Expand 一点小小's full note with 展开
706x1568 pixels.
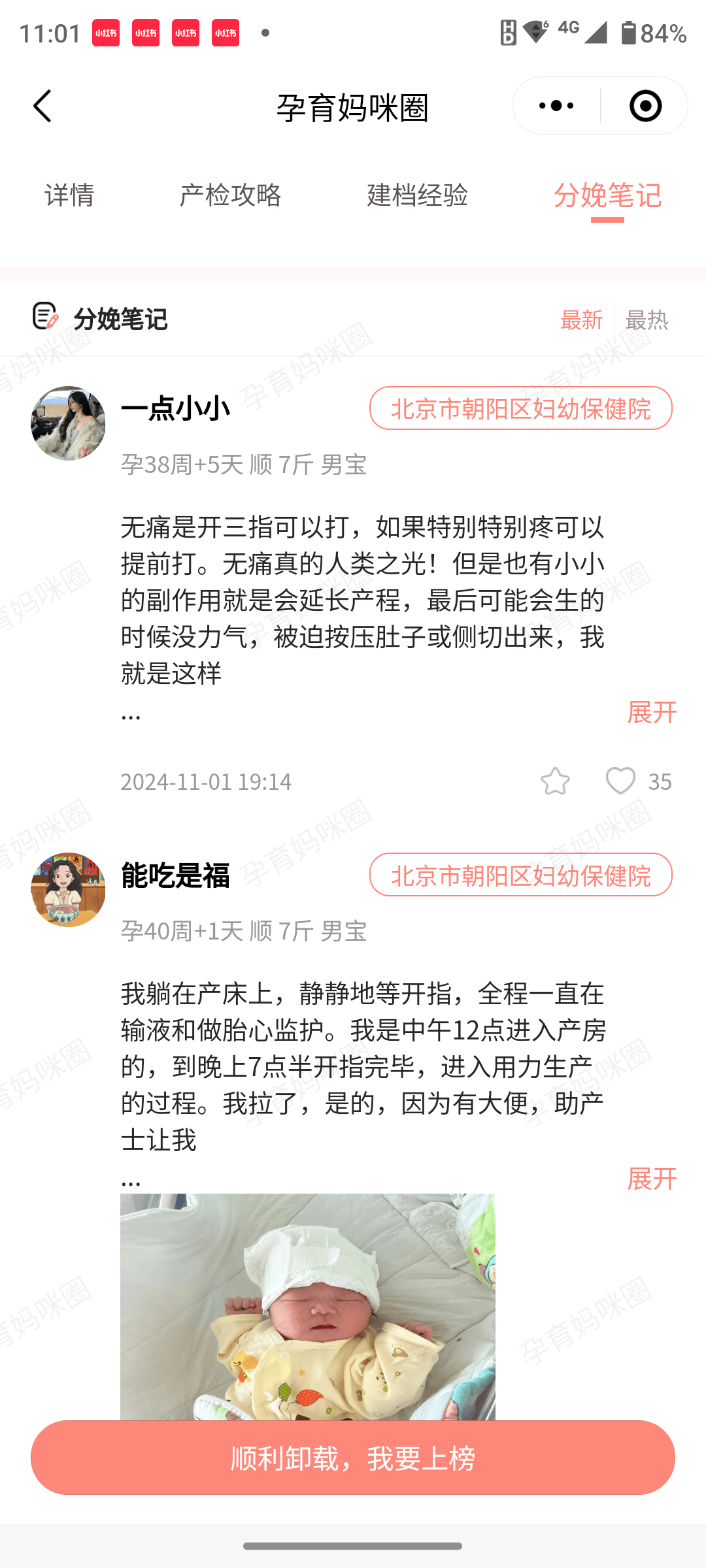(x=651, y=712)
